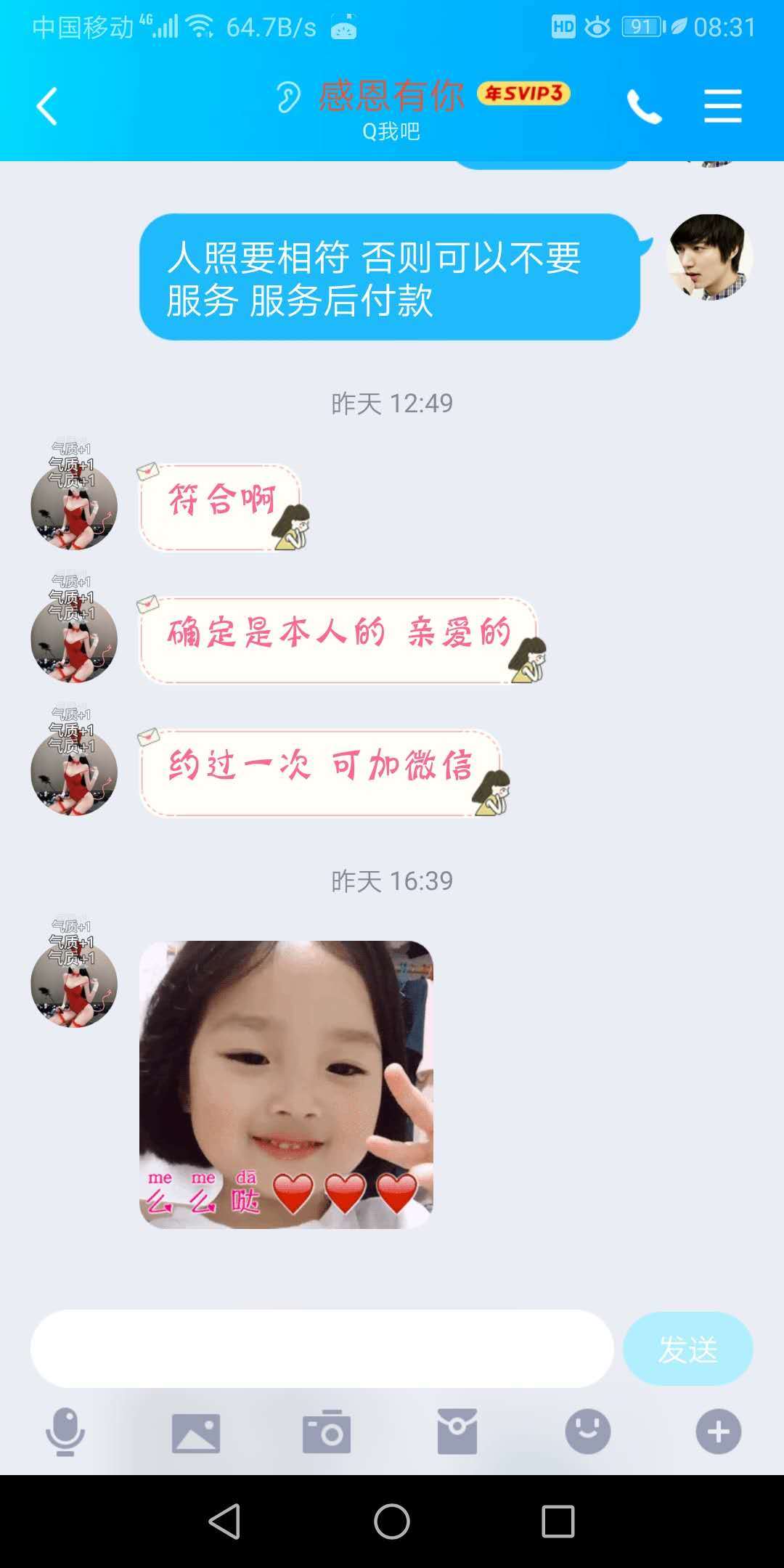
Task: Tap the message input field
Action: (x=322, y=1349)
